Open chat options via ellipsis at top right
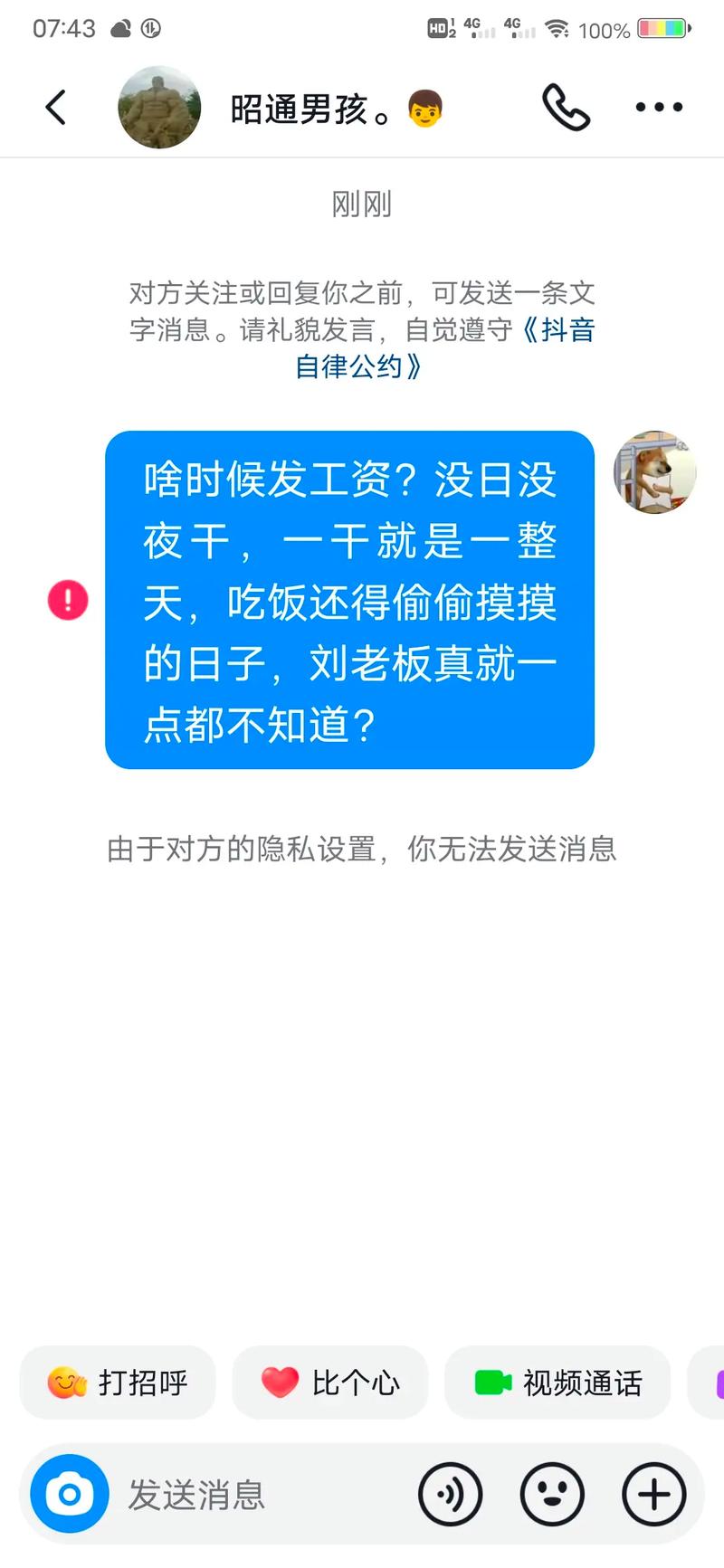The image size is (724, 1568). click(x=658, y=106)
